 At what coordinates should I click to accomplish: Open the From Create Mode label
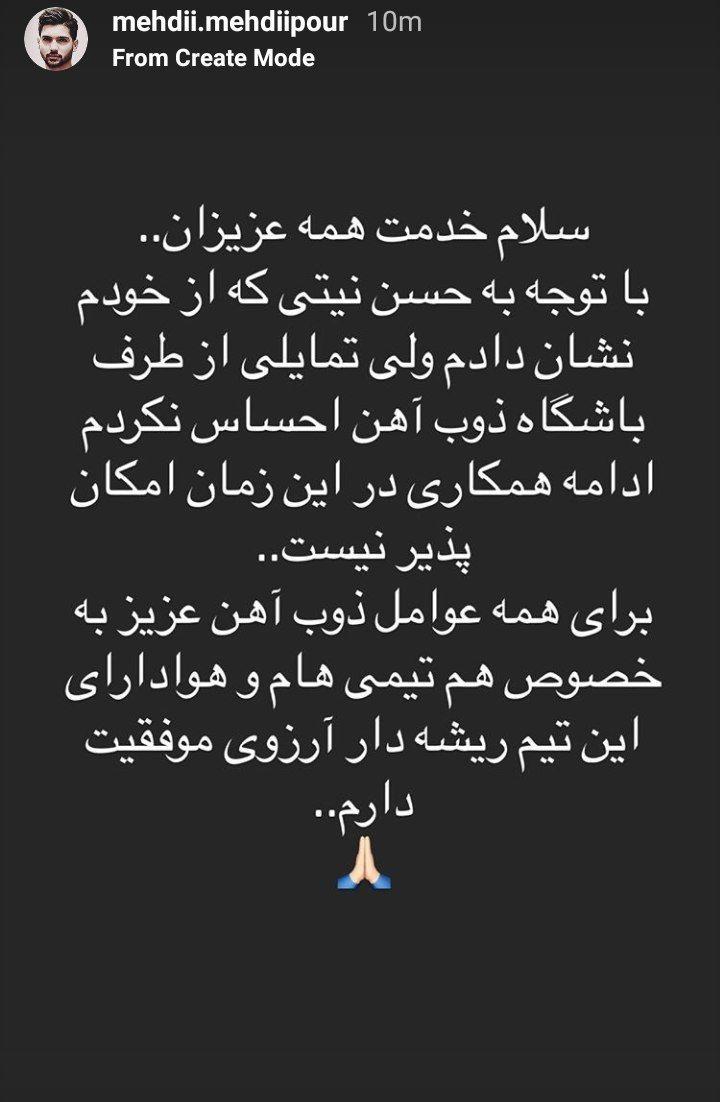[x=213, y=58]
